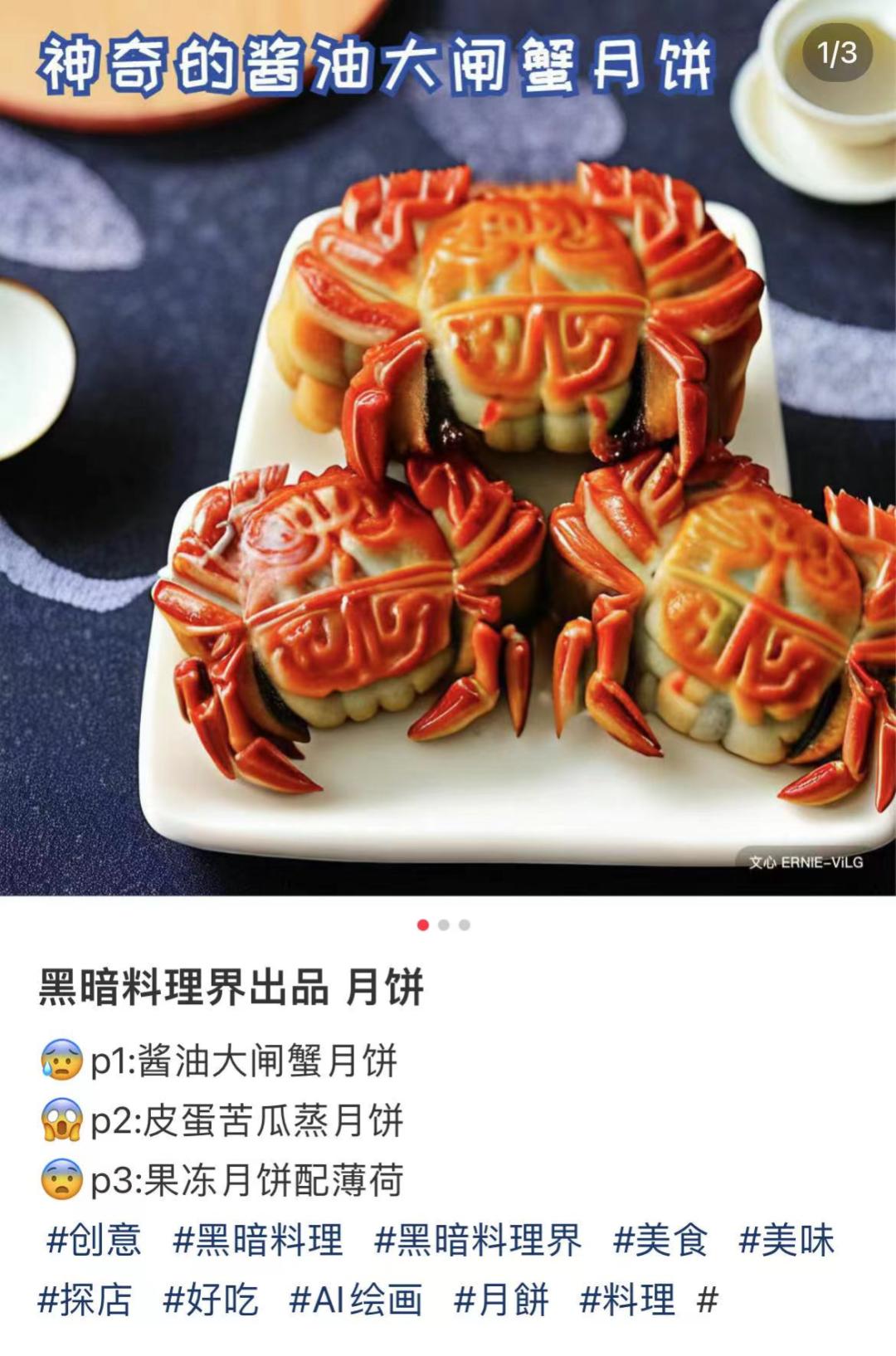Tap the second page indicator dot
Viewport: 896px width, 1356px height.
pyautogui.click(x=444, y=924)
